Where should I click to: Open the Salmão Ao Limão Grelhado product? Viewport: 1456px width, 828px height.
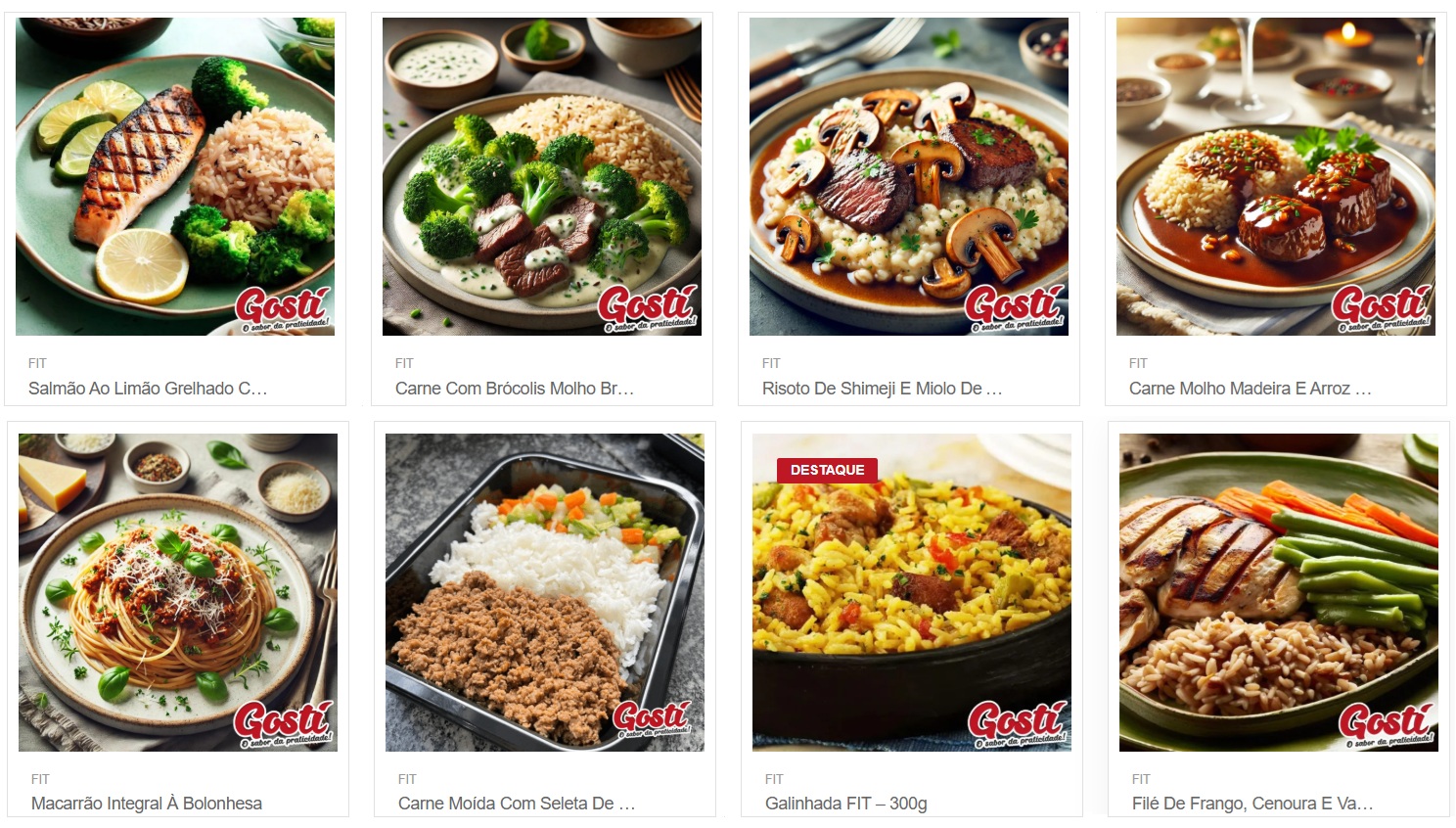pyautogui.click(x=175, y=177)
